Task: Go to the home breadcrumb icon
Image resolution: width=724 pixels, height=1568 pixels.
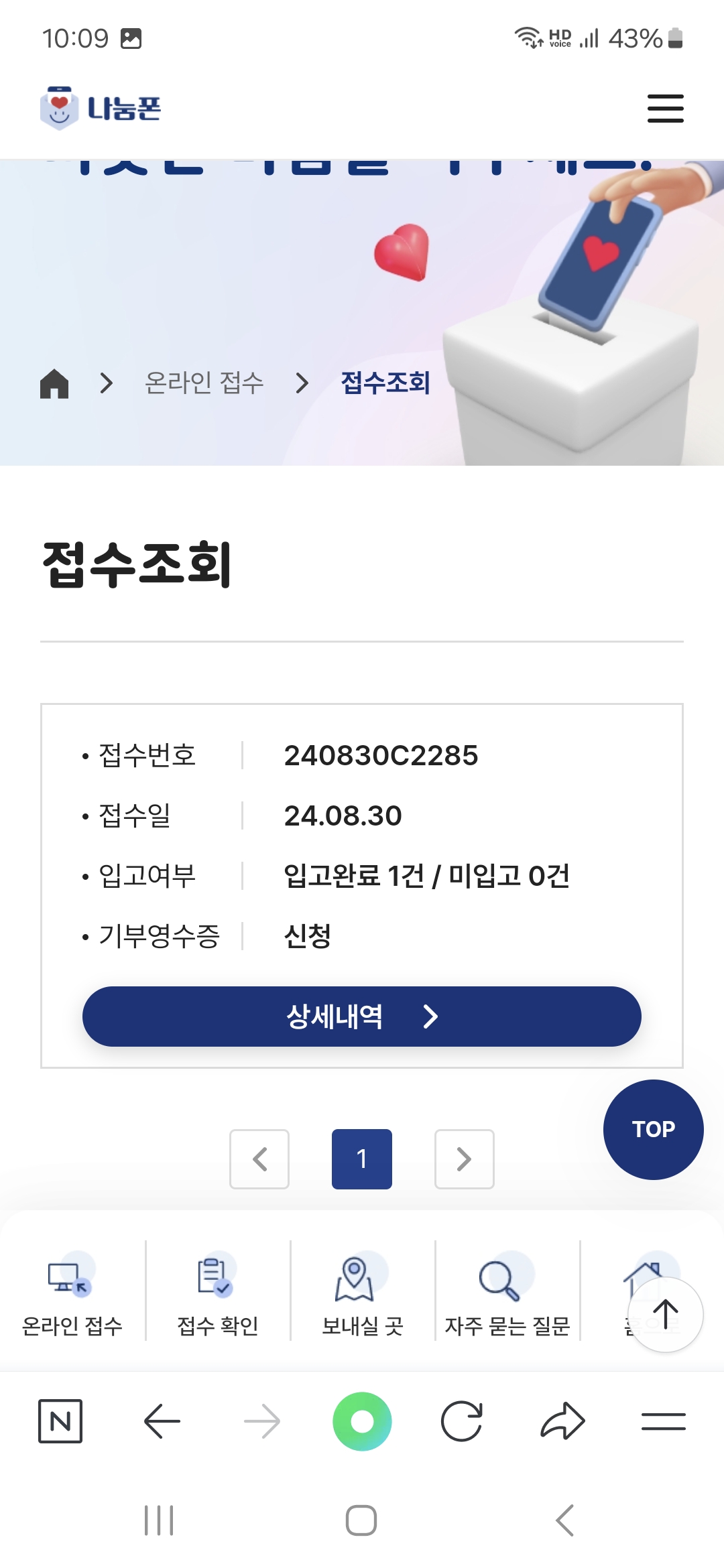Action: point(54,383)
